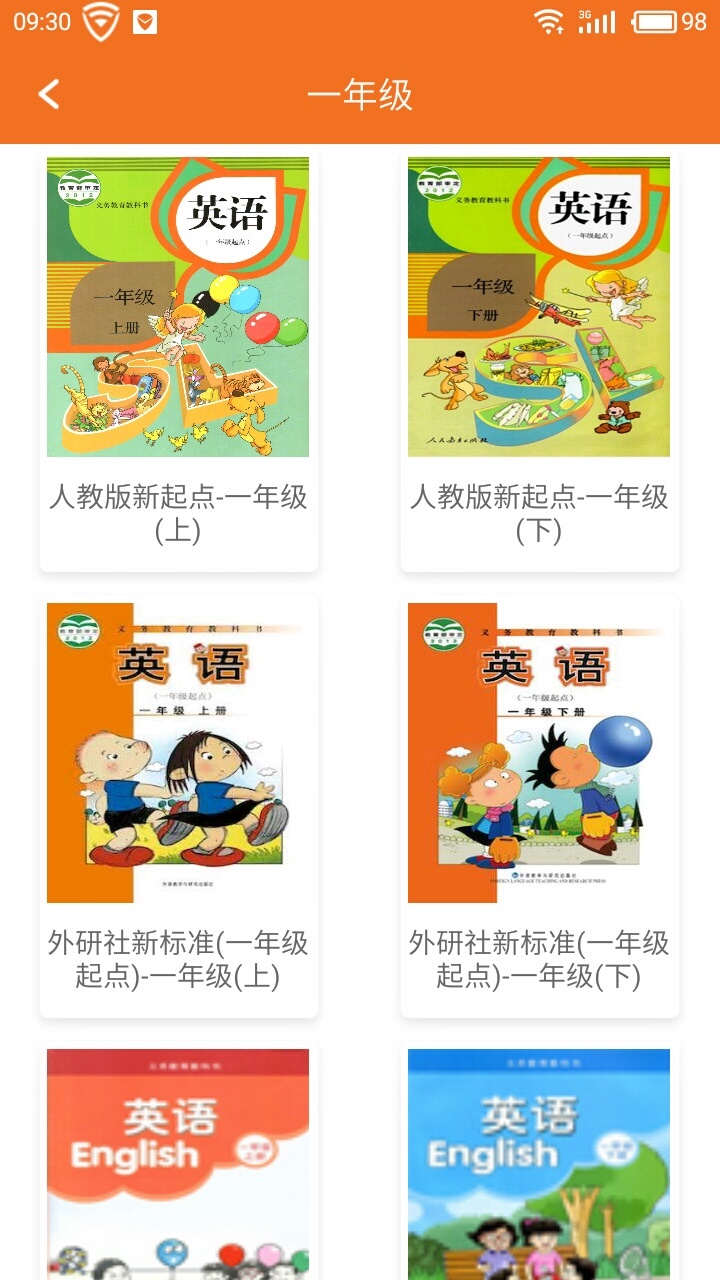Tap the bottom-right blue English book cover

539,1180
